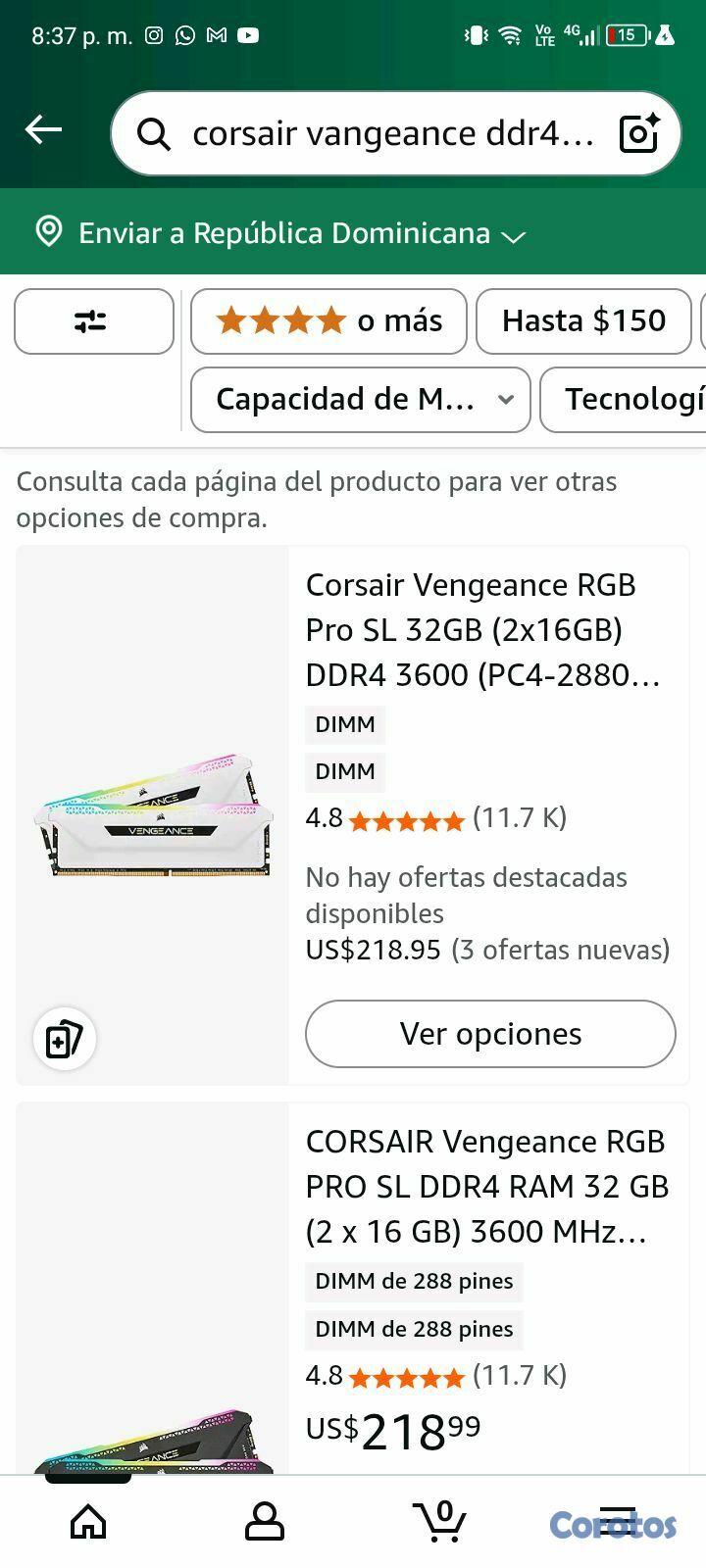The width and height of the screenshot is (706, 1568).
Task: Change delivery location República Dominicana
Action: (x=282, y=233)
